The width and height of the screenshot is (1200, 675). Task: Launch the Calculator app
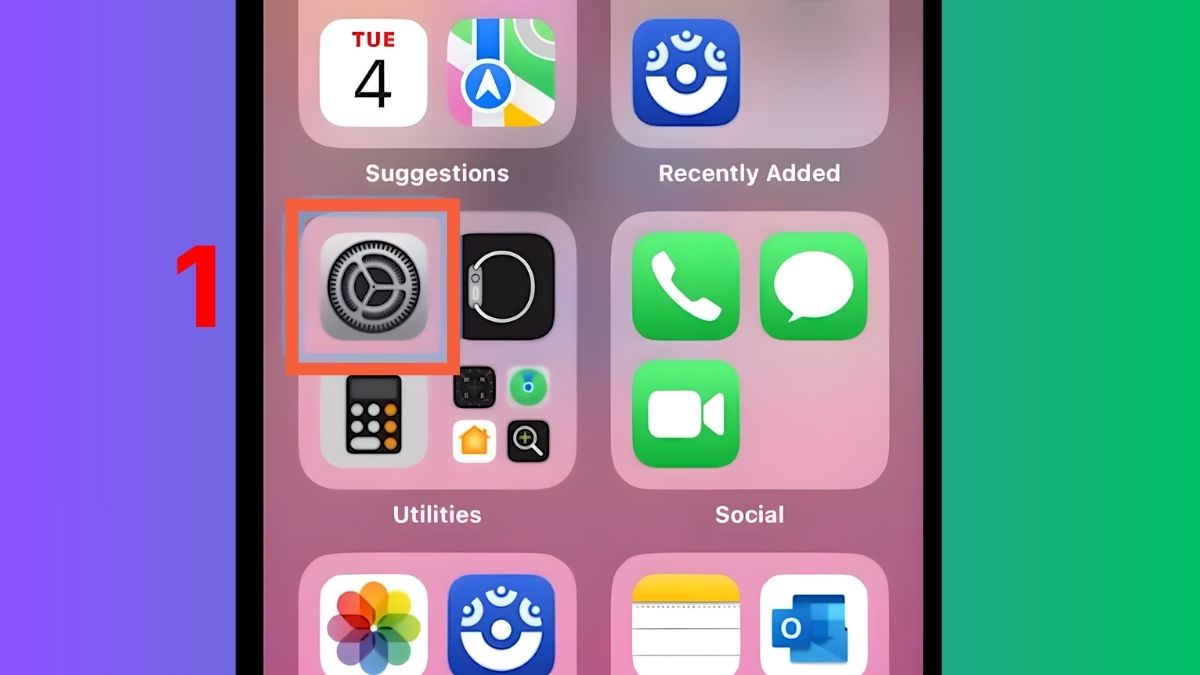pyautogui.click(x=373, y=414)
